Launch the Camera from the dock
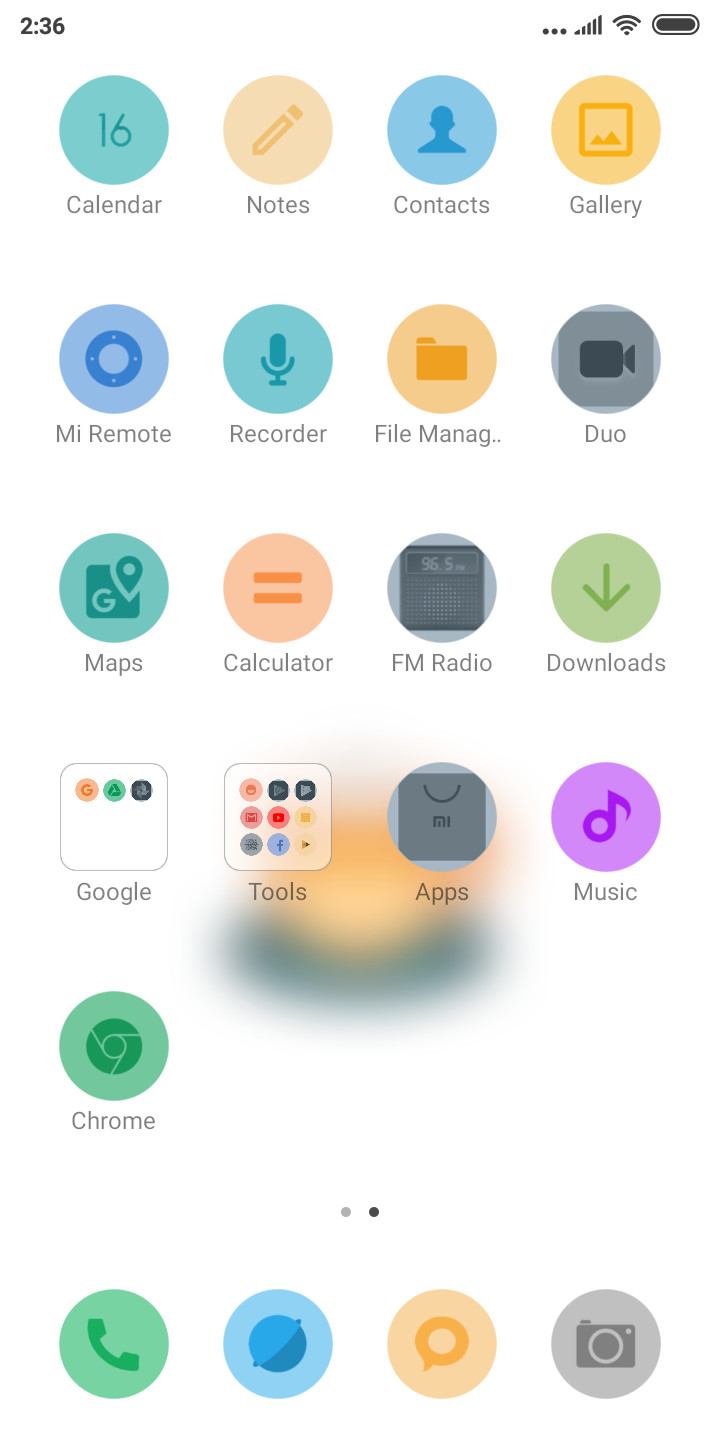 click(x=606, y=1344)
